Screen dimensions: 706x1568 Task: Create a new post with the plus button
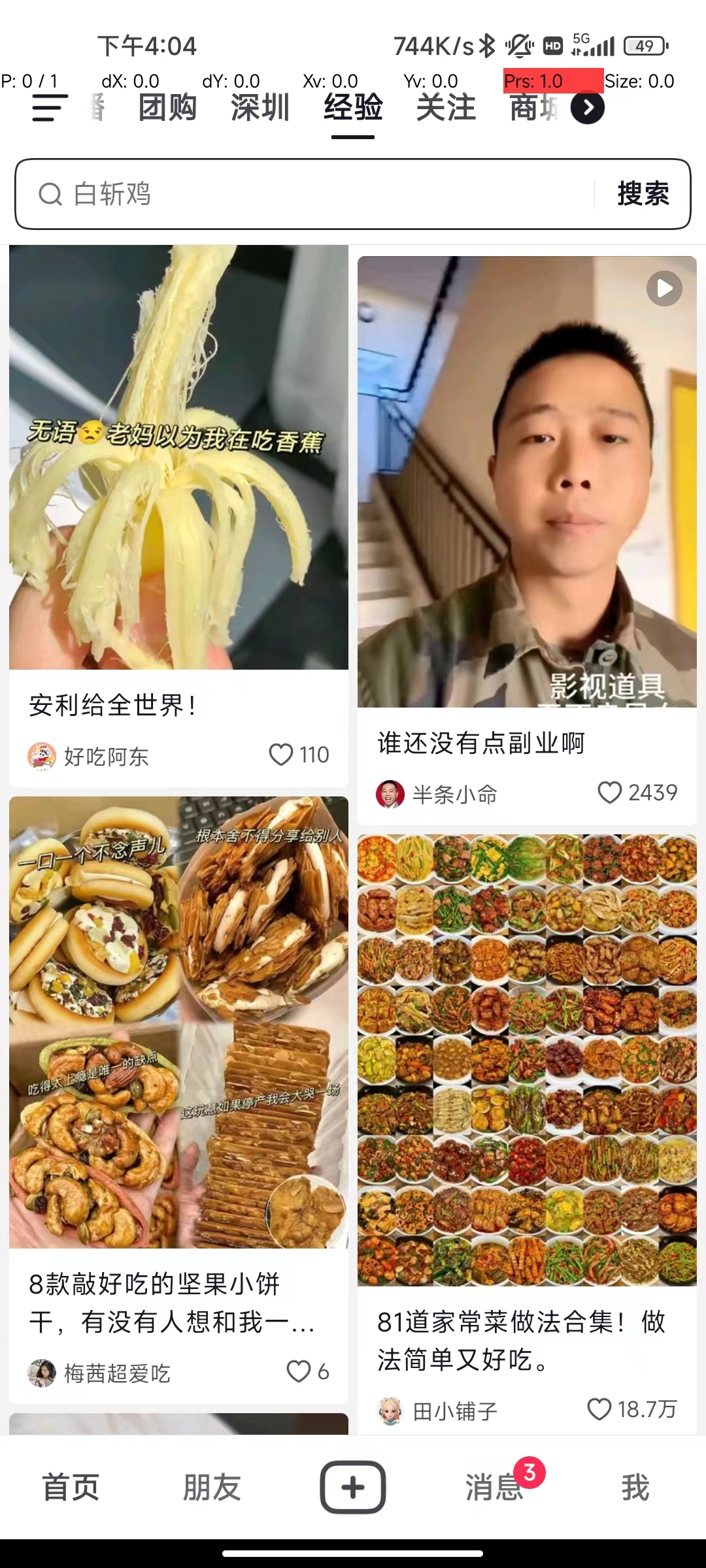pos(353,1488)
